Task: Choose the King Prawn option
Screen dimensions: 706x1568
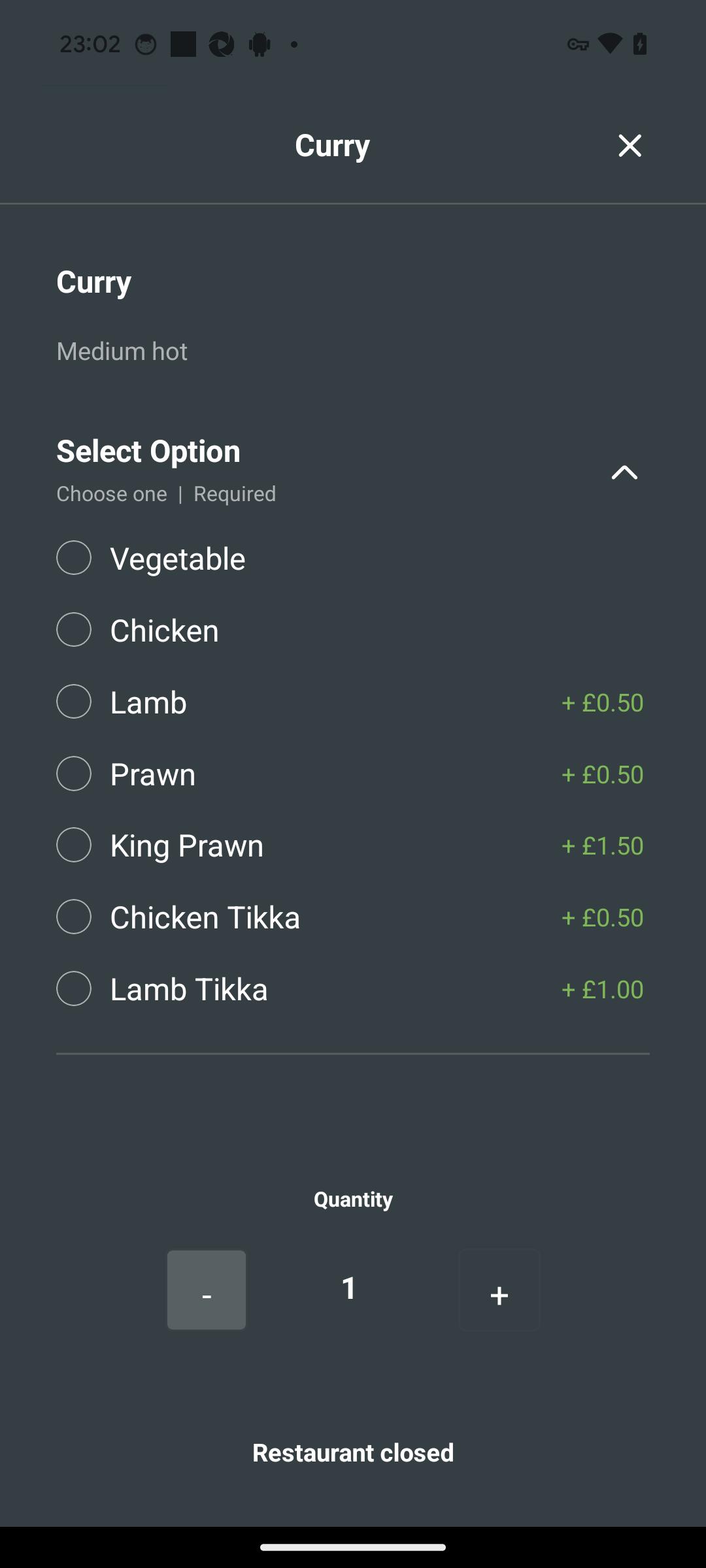Action: pyautogui.click(x=353, y=845)
